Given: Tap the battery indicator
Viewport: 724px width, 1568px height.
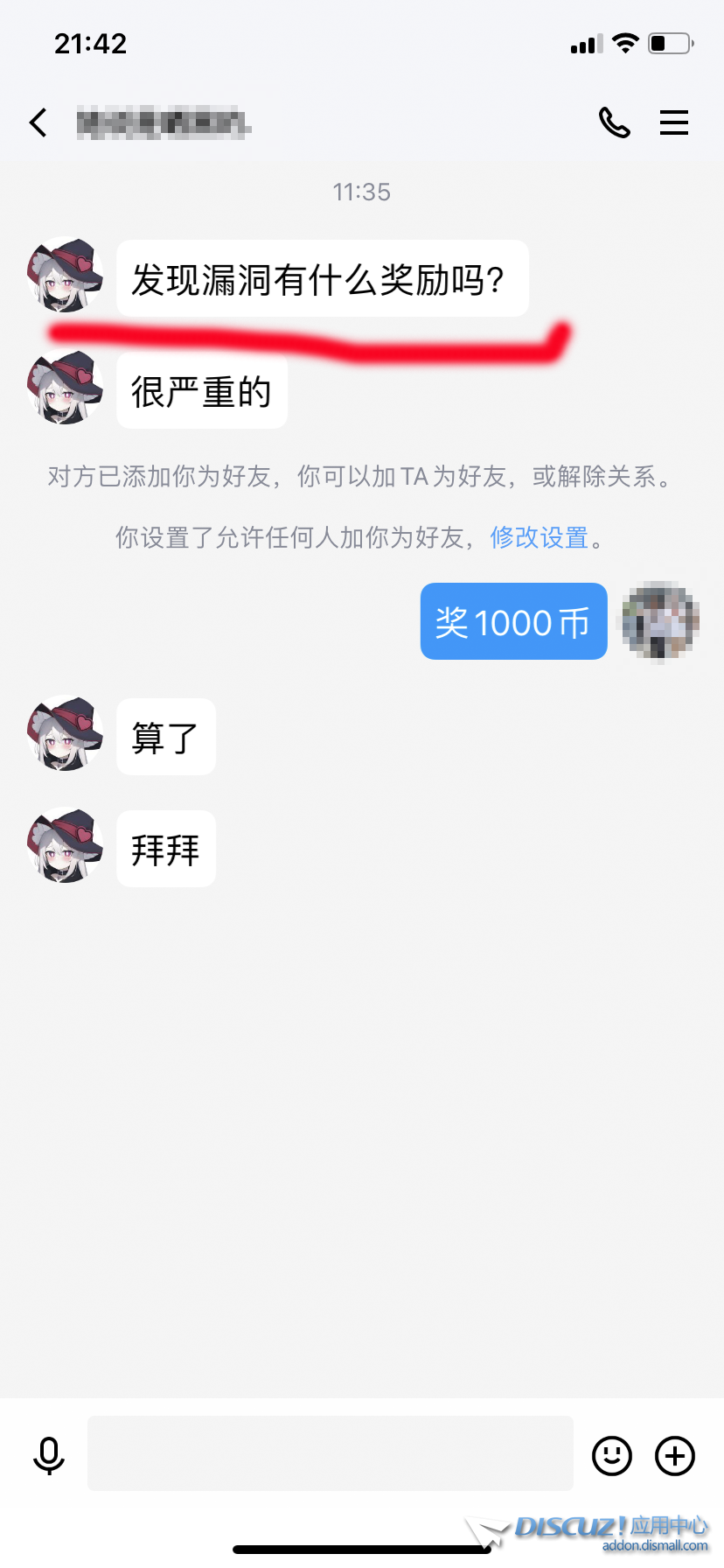Looking at the screenshot, I should 670,43.
